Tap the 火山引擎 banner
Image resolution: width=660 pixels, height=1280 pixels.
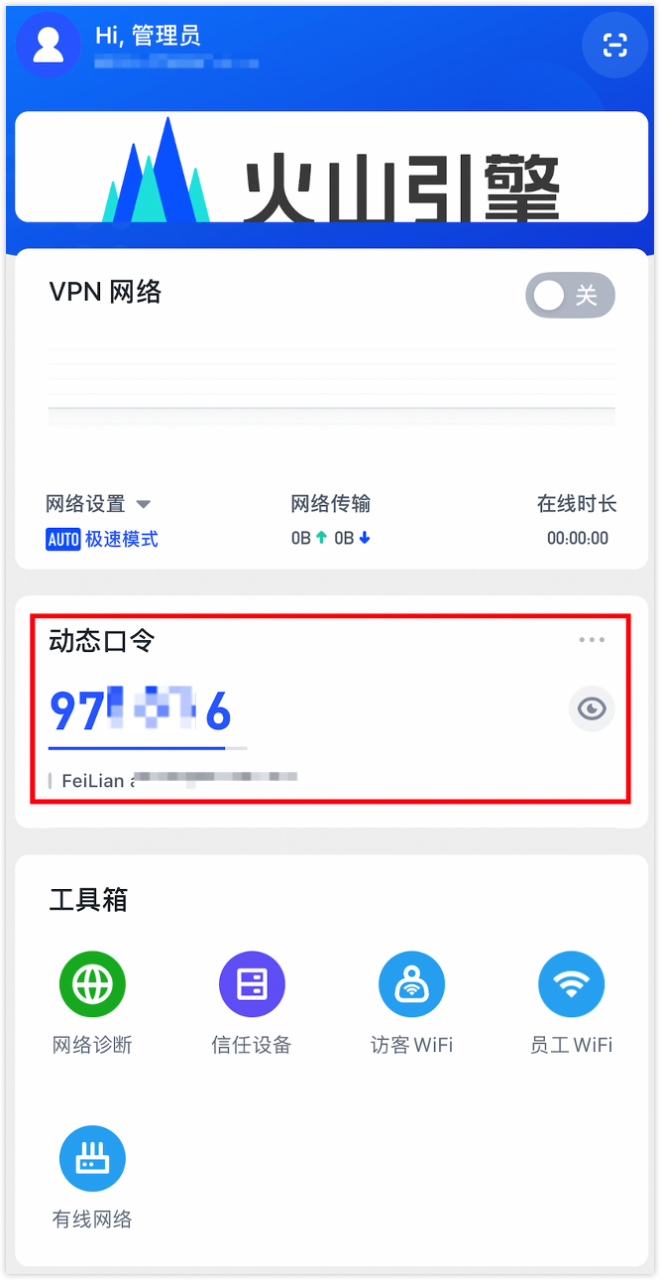click(331, 167)
